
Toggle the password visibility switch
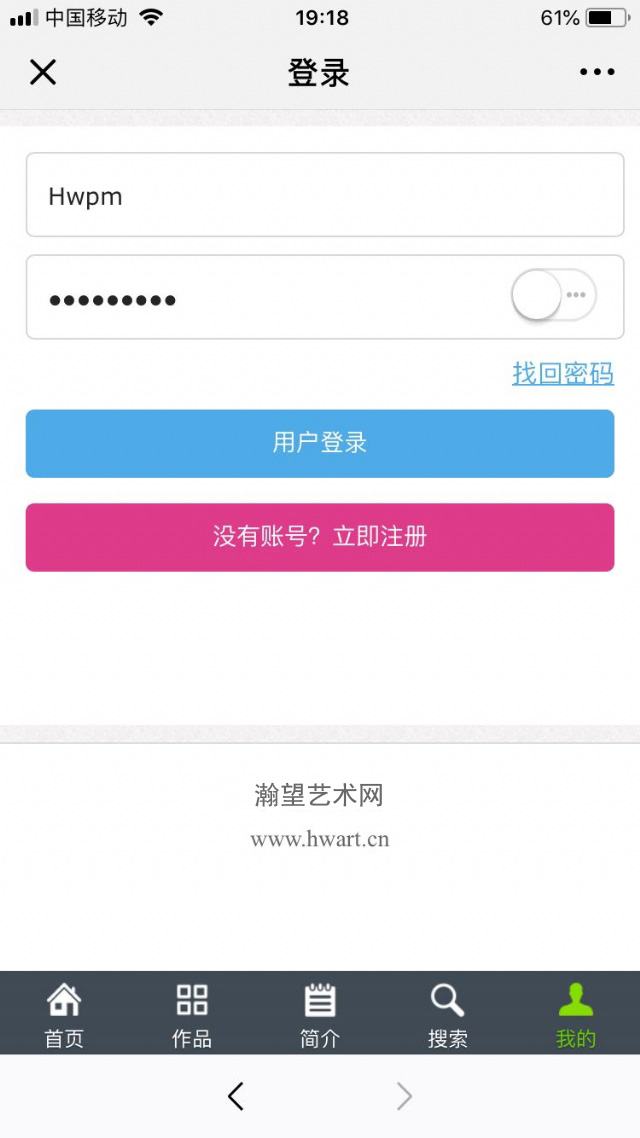554,295
